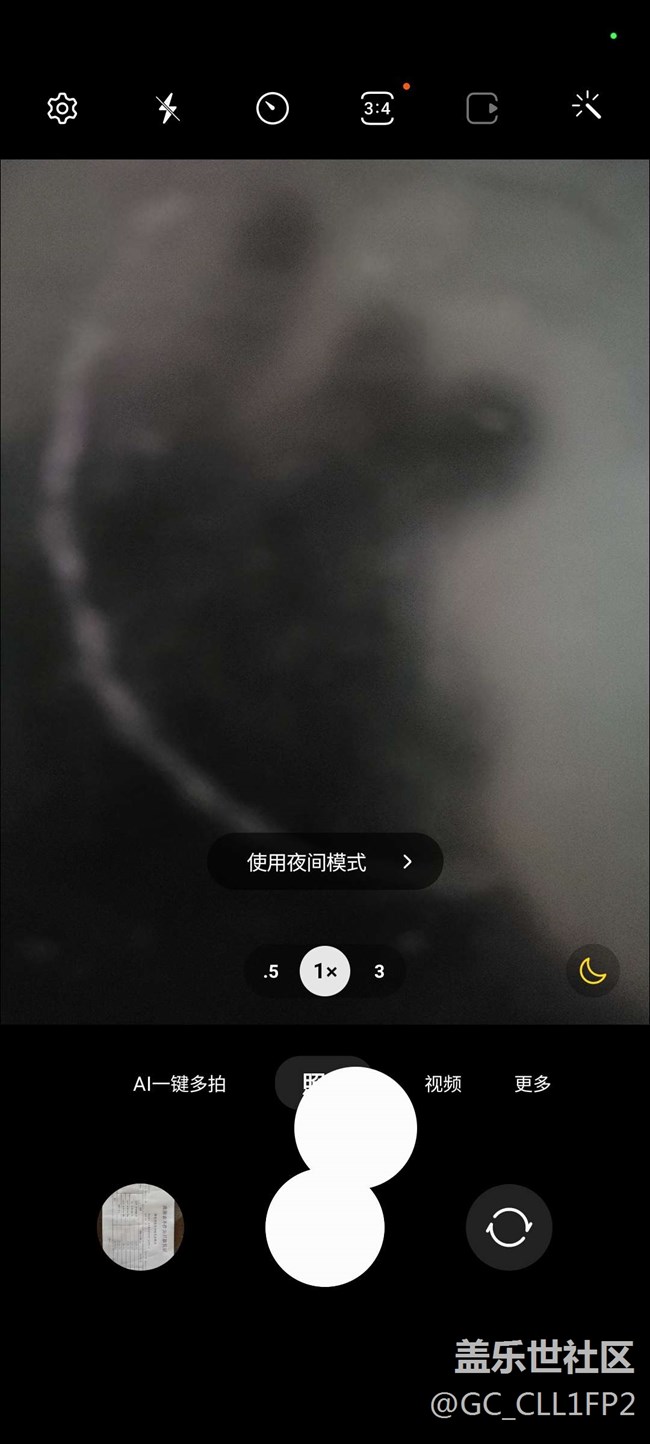
Task: Switch to .5 ultra-wide zoom
Action: (271, 971)
